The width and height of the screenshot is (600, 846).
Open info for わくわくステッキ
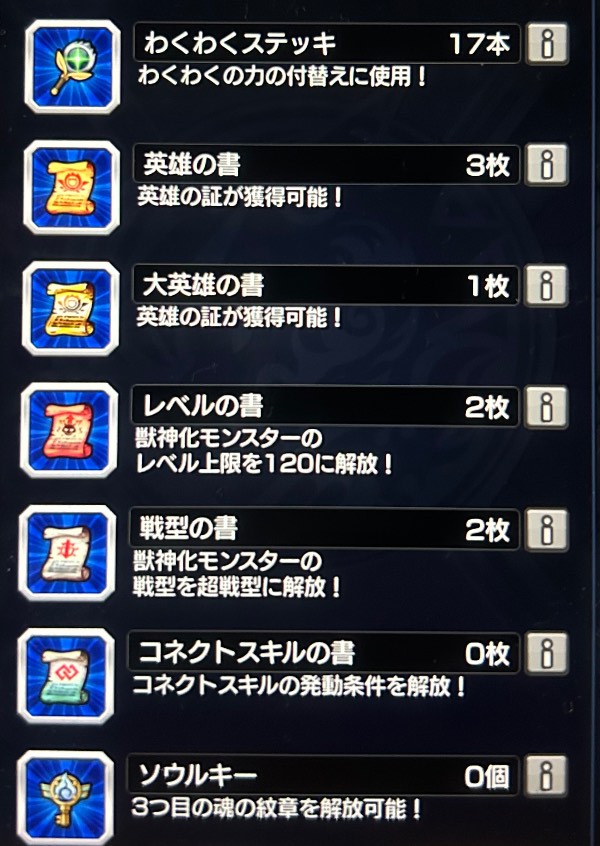pos(547,44)
